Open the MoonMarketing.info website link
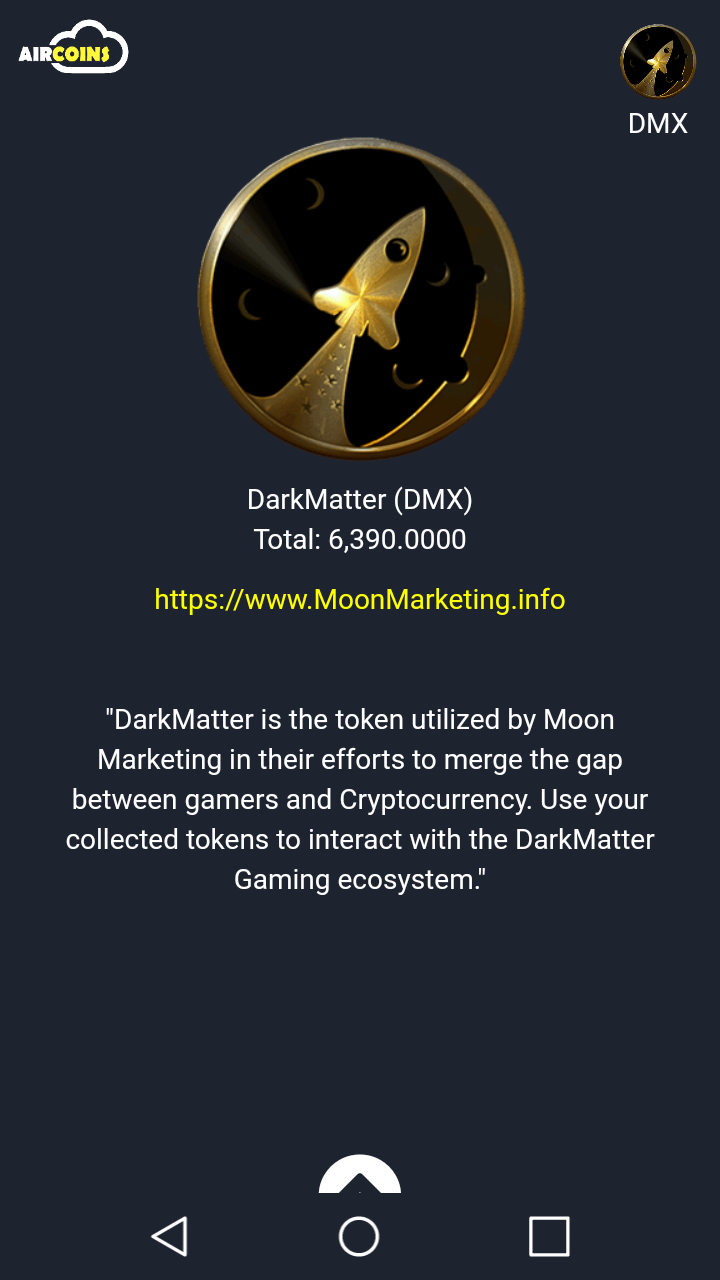 [360, 600]
